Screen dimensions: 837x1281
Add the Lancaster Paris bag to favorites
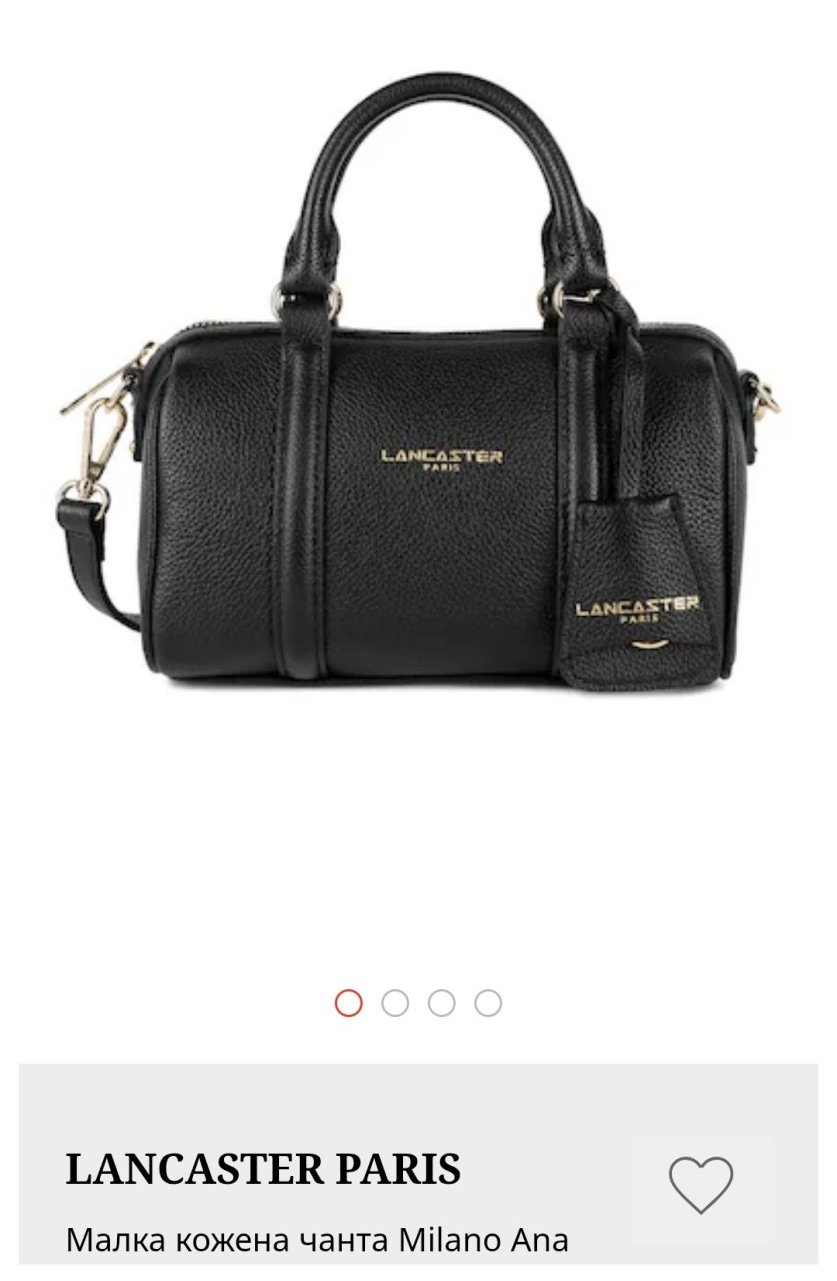pos(701,1186)
